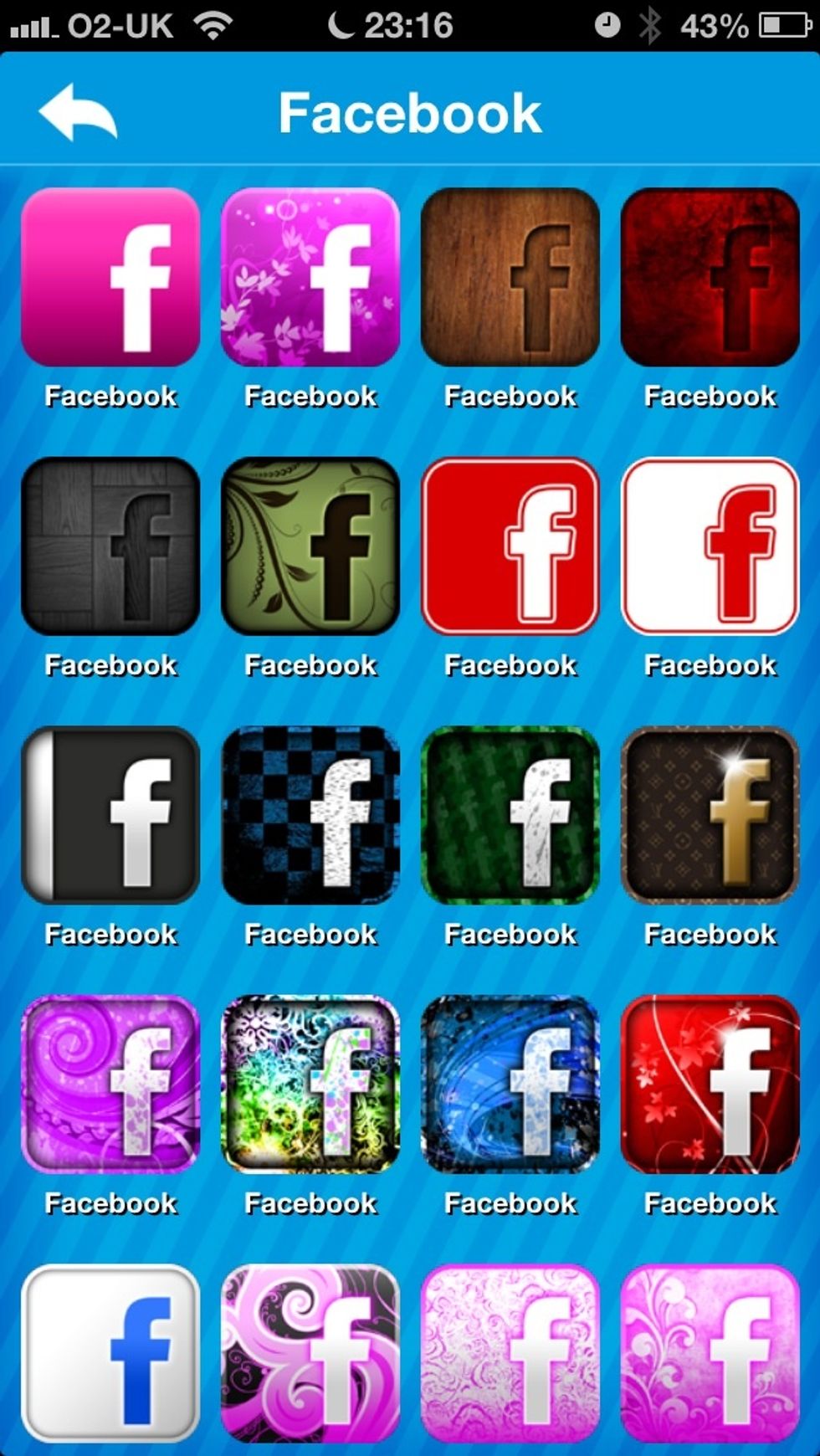Select the purple spiral Facebook icon
Image resolution: width=820 pixels, height=1456 pixels.
(x=110, y=1084)
